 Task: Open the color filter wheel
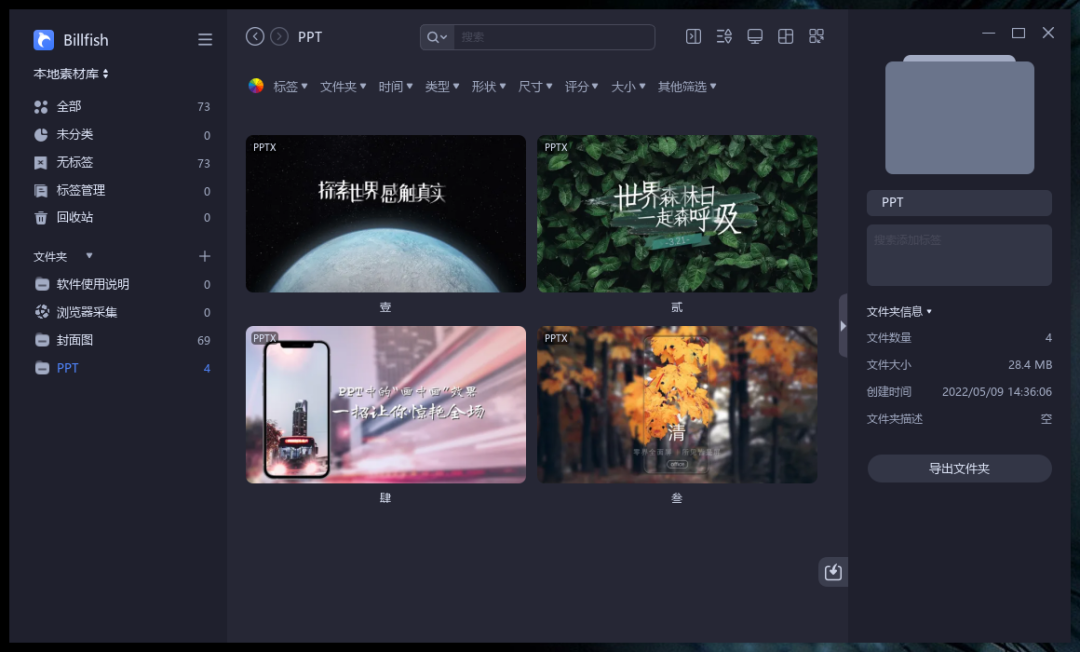click(256, 86)
